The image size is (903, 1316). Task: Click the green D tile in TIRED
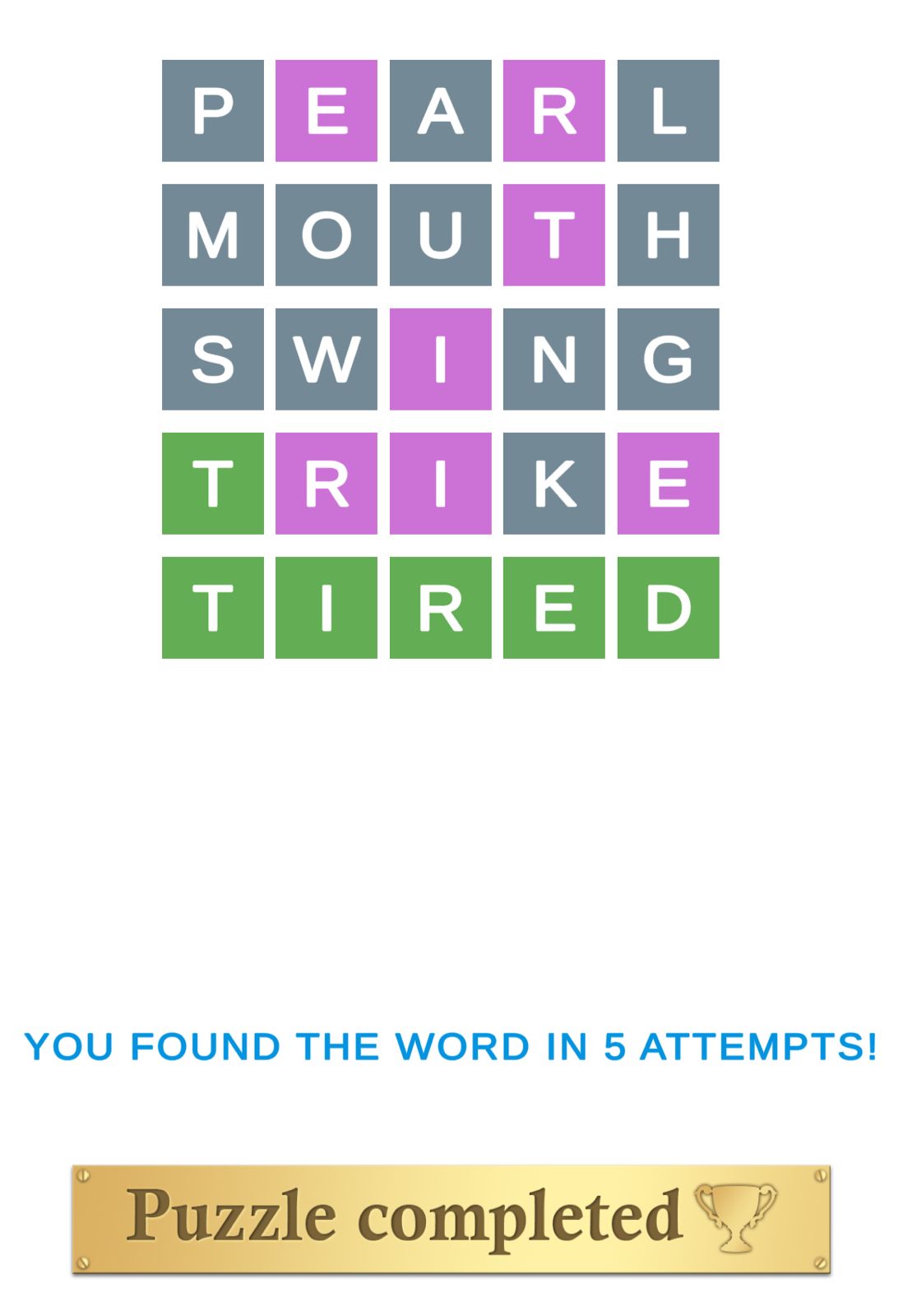pos(668,608)
